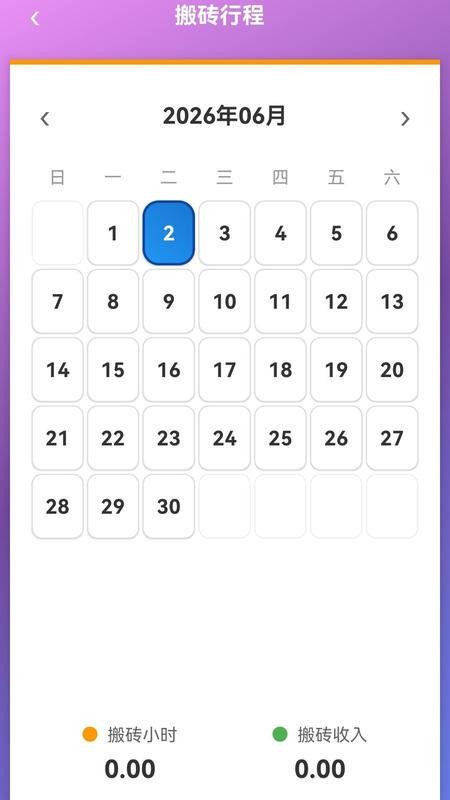
Task: Go back from the 搬砖行程 screen
Action: [x=35, y=19]
